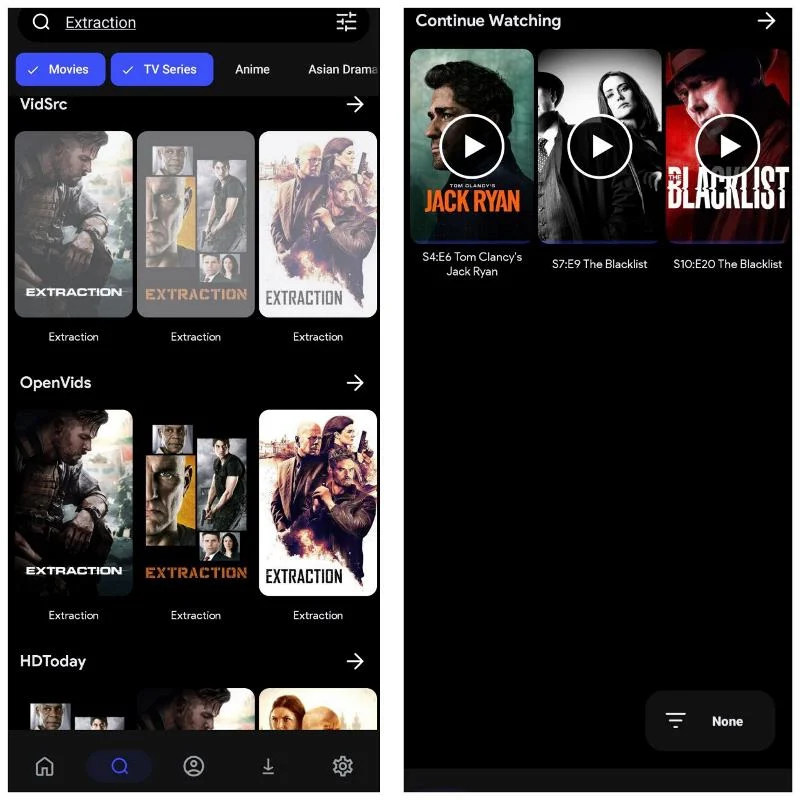Open the search filter settings icon
This screenshot has width=800, height=800.
[x=346, y=22]
